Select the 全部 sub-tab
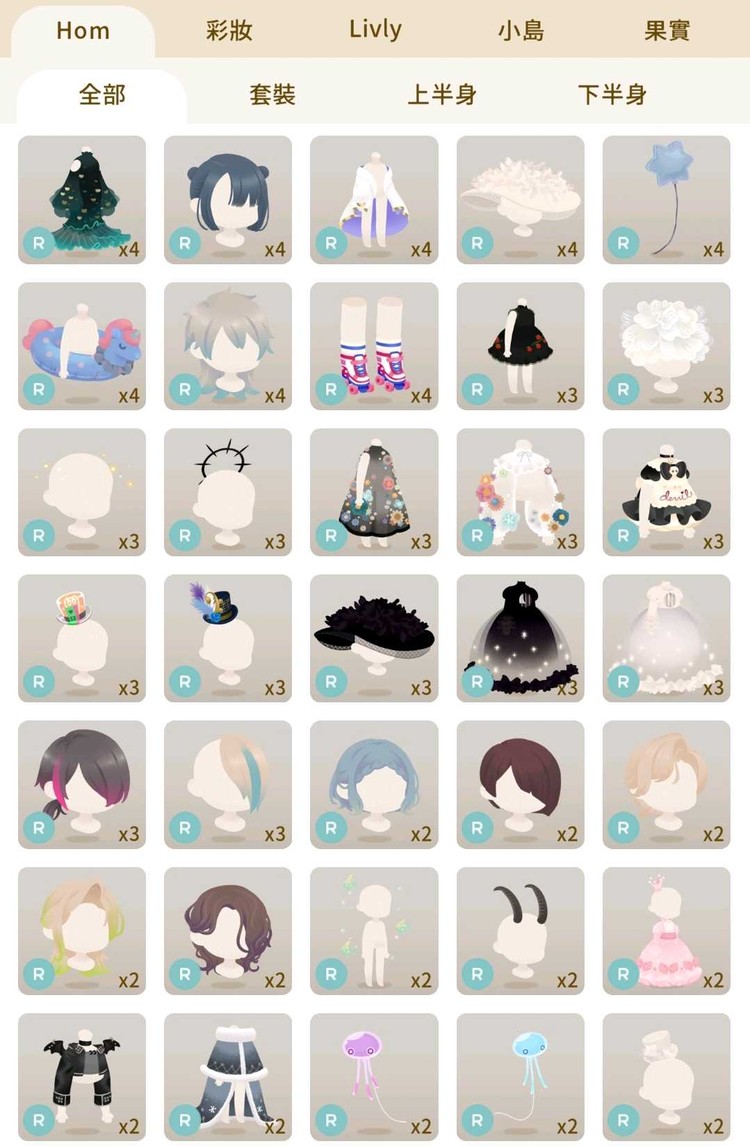Screen dimensions: 750x1146 (x=102, y=95)
